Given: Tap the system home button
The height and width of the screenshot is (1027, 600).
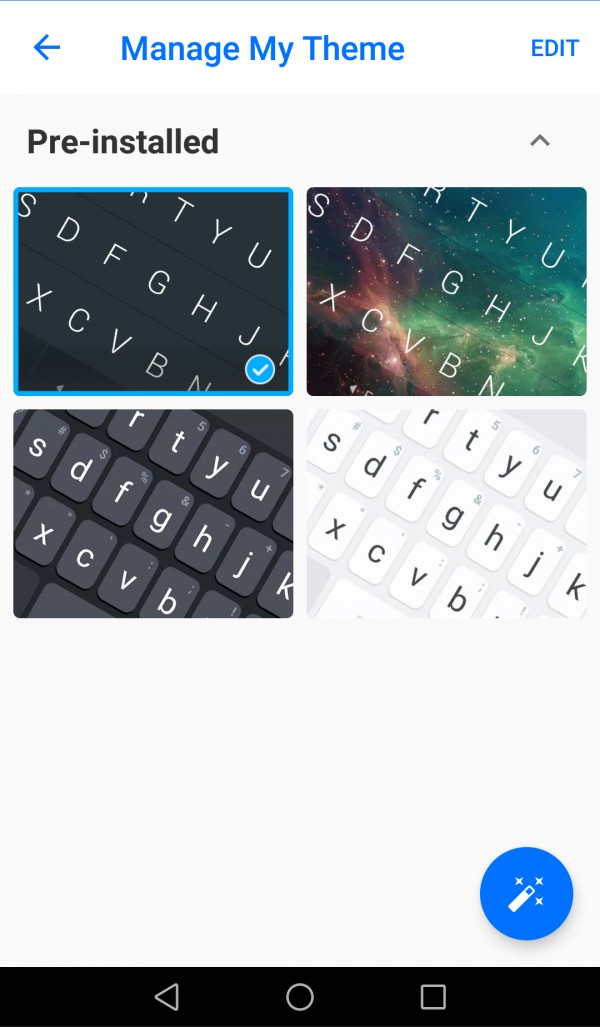Looking at the screenshot, I should 300,996.
